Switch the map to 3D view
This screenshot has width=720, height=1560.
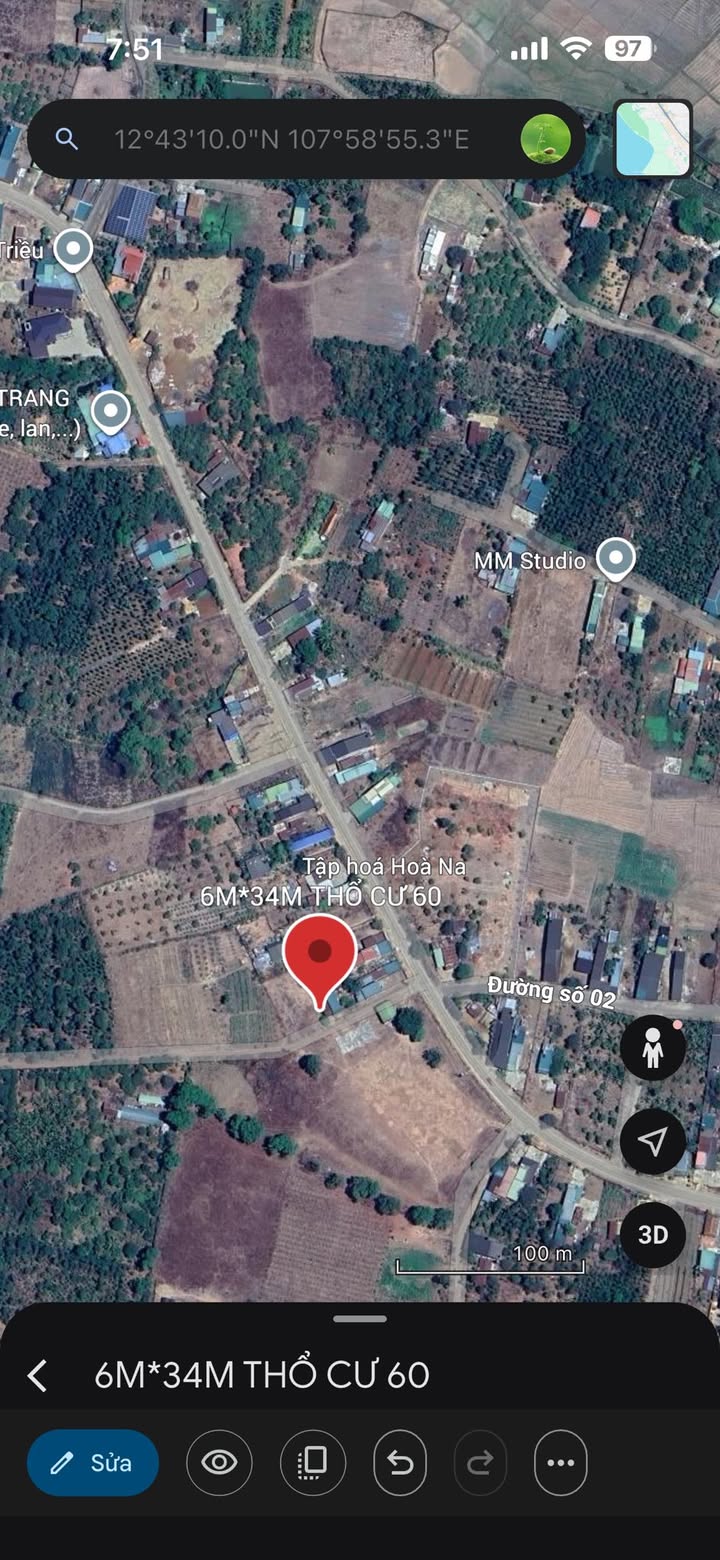pyautogui.click(x=653, y=1235)
